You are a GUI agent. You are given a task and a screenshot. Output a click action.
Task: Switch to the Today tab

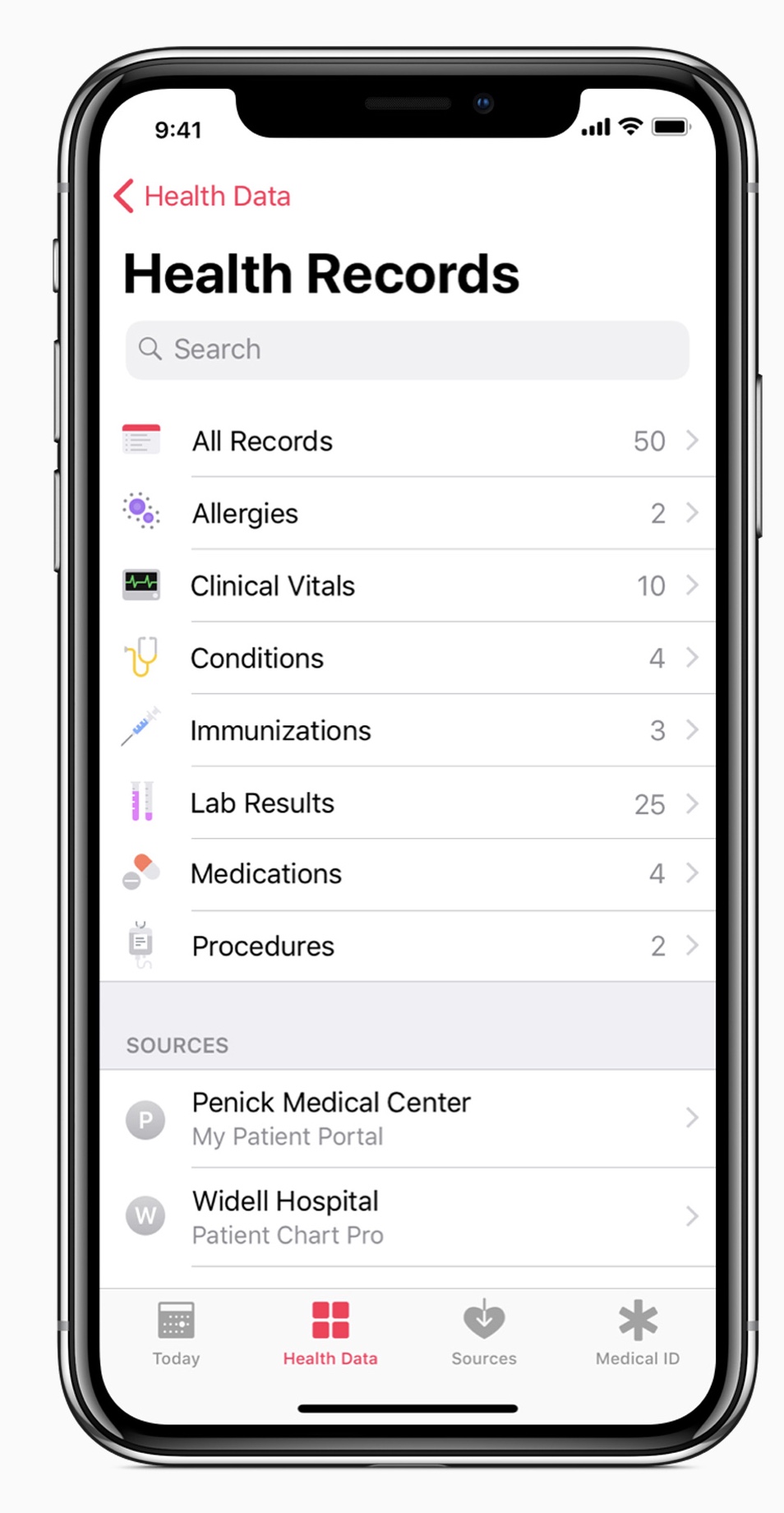[176, 1334]
